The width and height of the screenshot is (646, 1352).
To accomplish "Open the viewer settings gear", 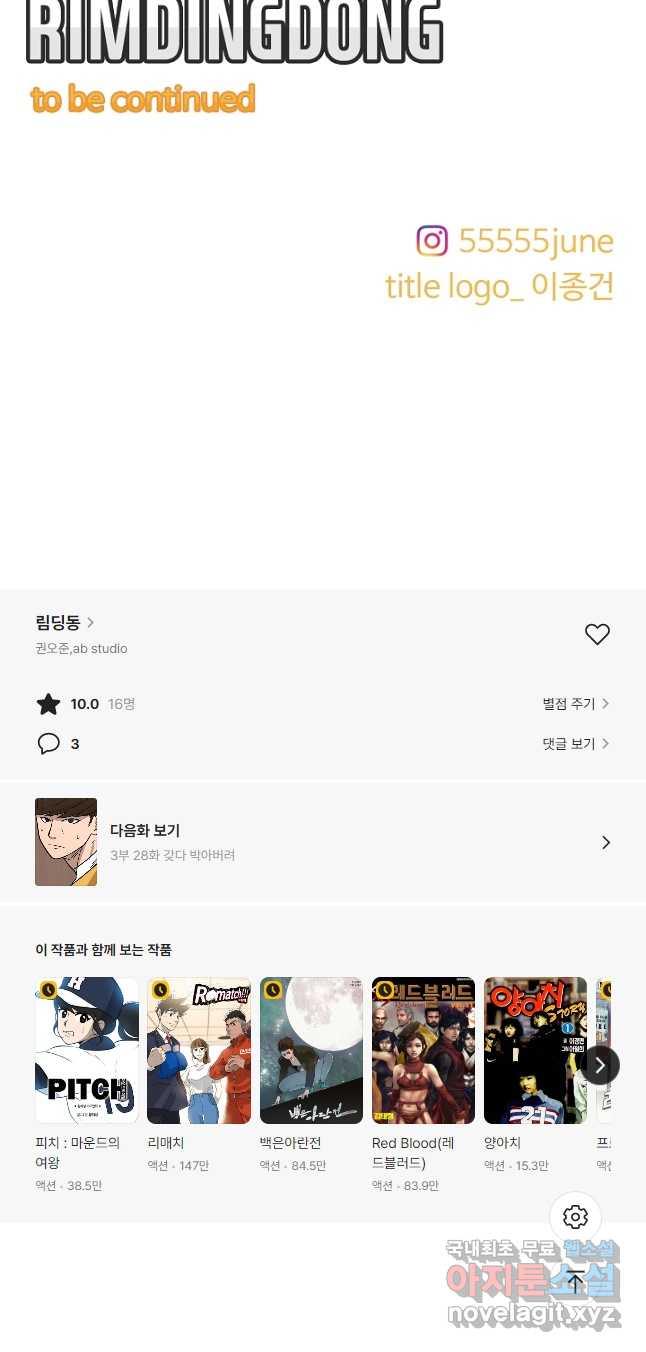I will 575,1217.
